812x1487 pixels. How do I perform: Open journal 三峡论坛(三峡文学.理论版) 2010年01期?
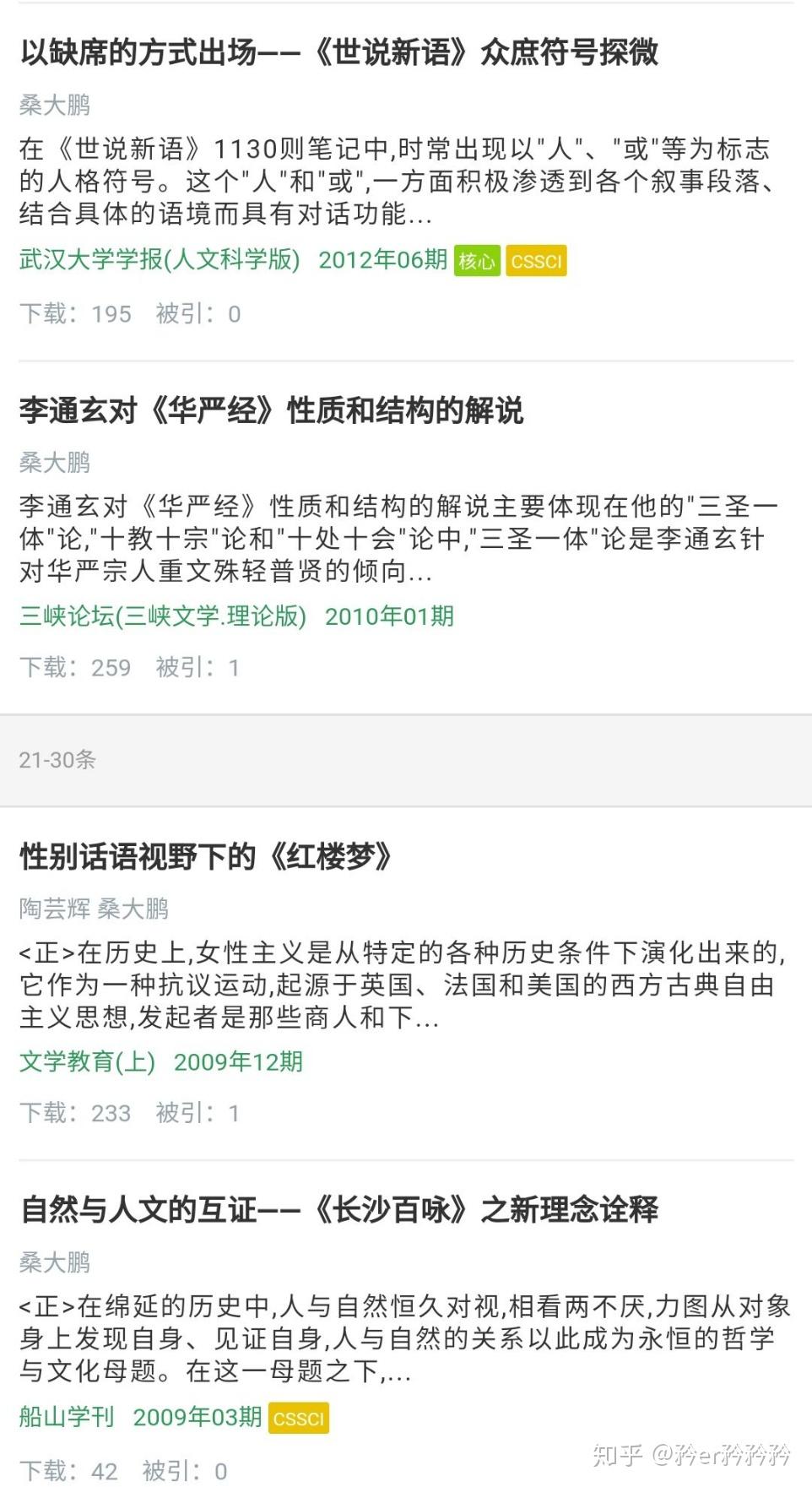click(x=236, y=616)
